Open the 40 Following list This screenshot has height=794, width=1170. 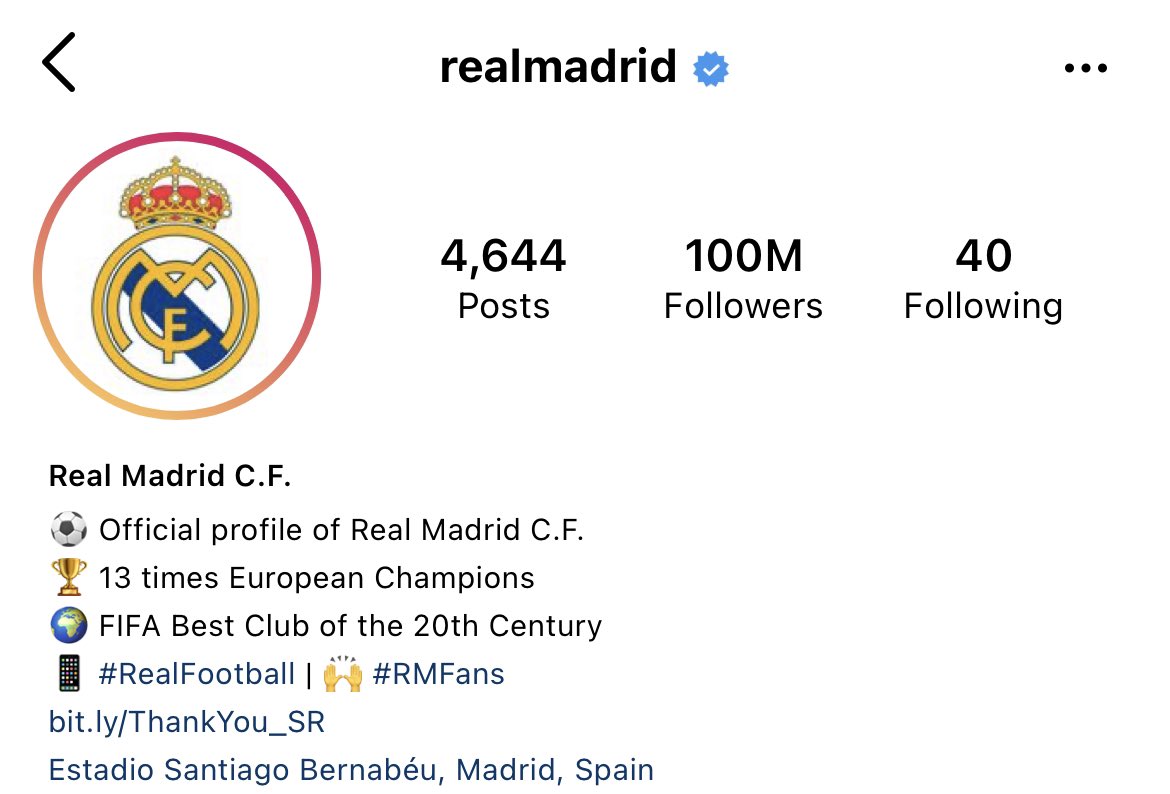[982, 279]
